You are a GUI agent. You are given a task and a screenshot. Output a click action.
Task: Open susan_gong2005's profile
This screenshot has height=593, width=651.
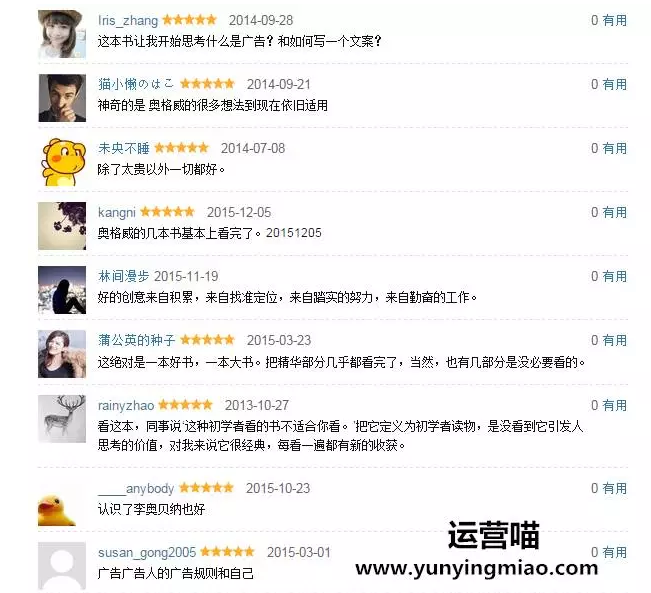click(147, 552)
